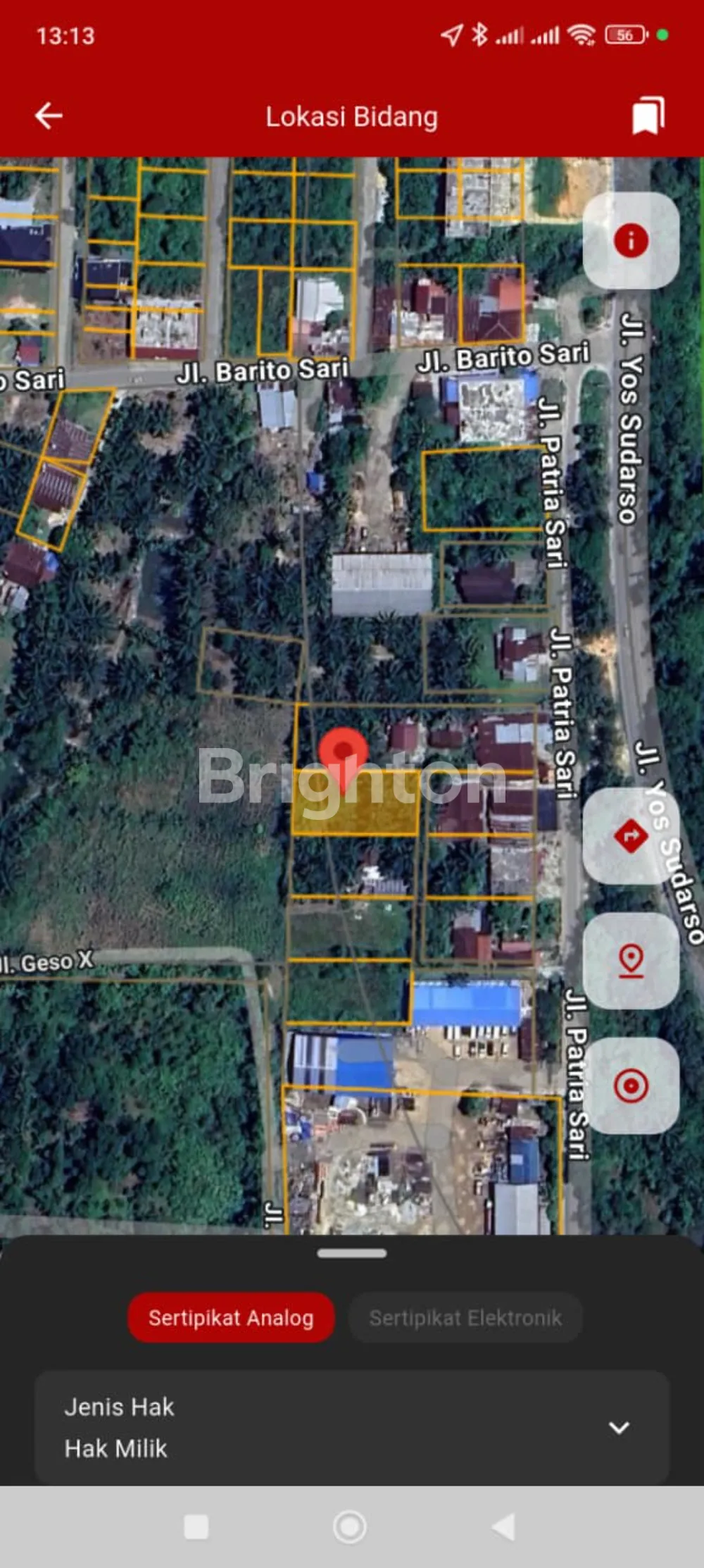This screenshot has height=1568, width=704.
Task: Open recent apps with the system square button
Action: (196, 1527)
